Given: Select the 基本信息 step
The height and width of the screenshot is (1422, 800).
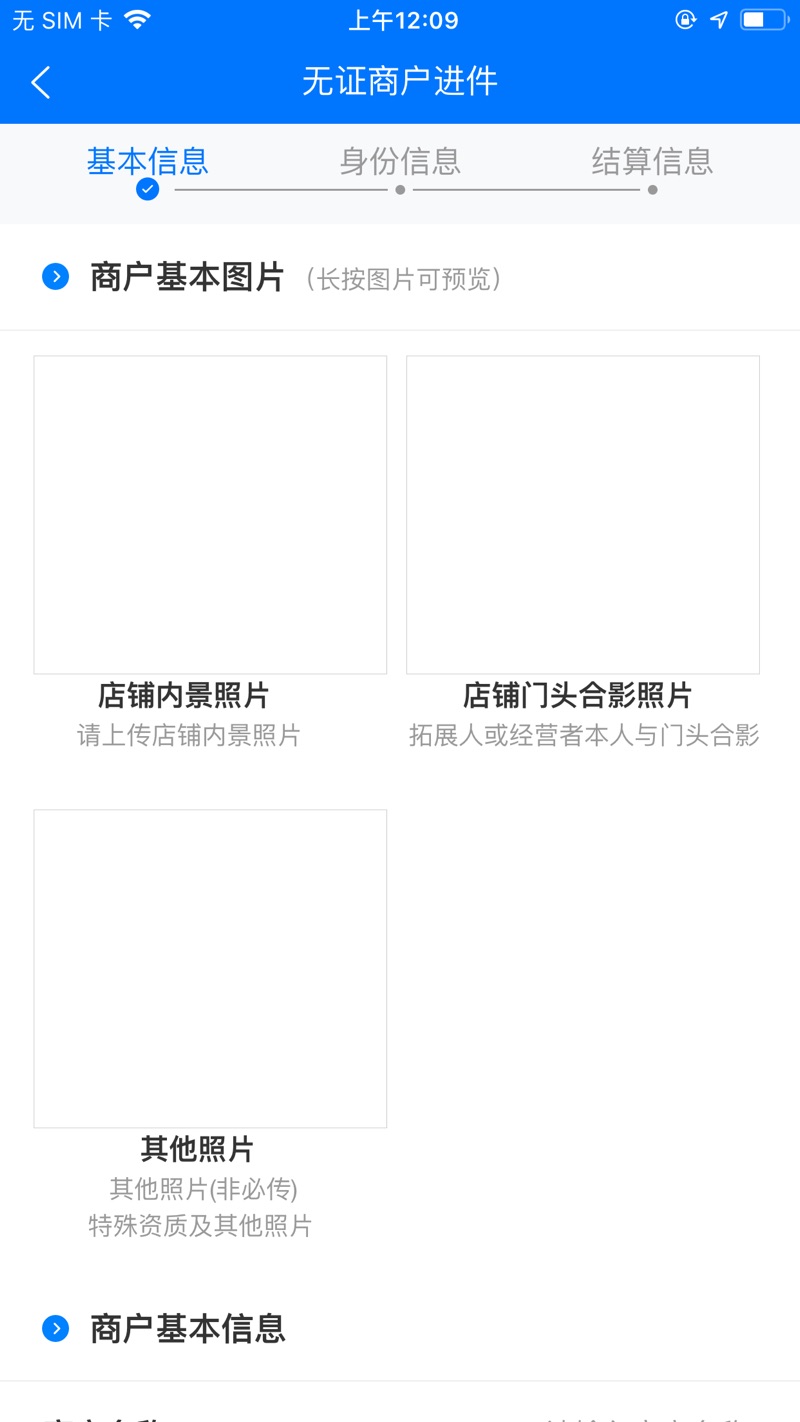Looking at the screenshot, I should point(148,162).
